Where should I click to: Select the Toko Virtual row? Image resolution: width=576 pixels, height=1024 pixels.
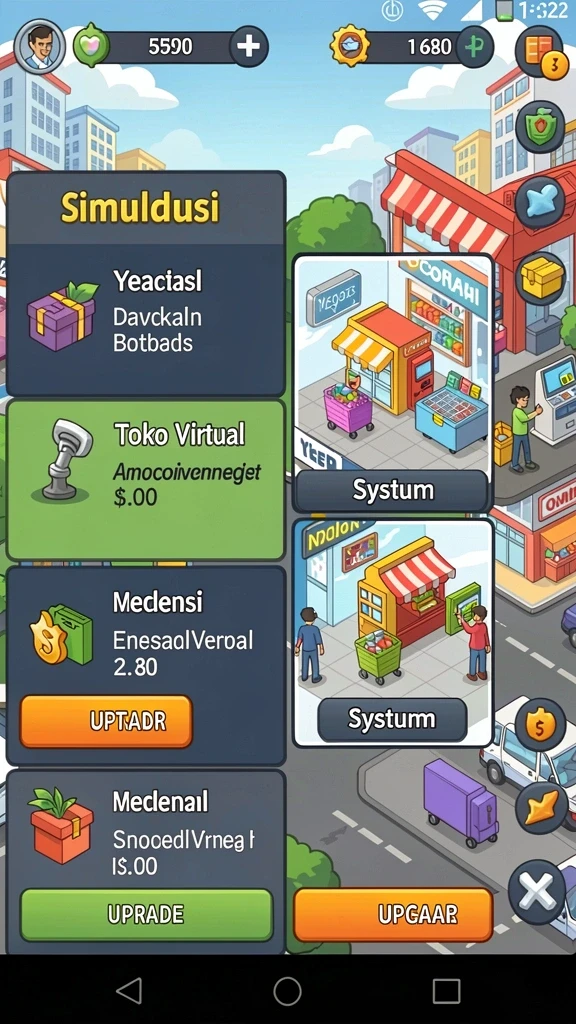coord(146,480)
